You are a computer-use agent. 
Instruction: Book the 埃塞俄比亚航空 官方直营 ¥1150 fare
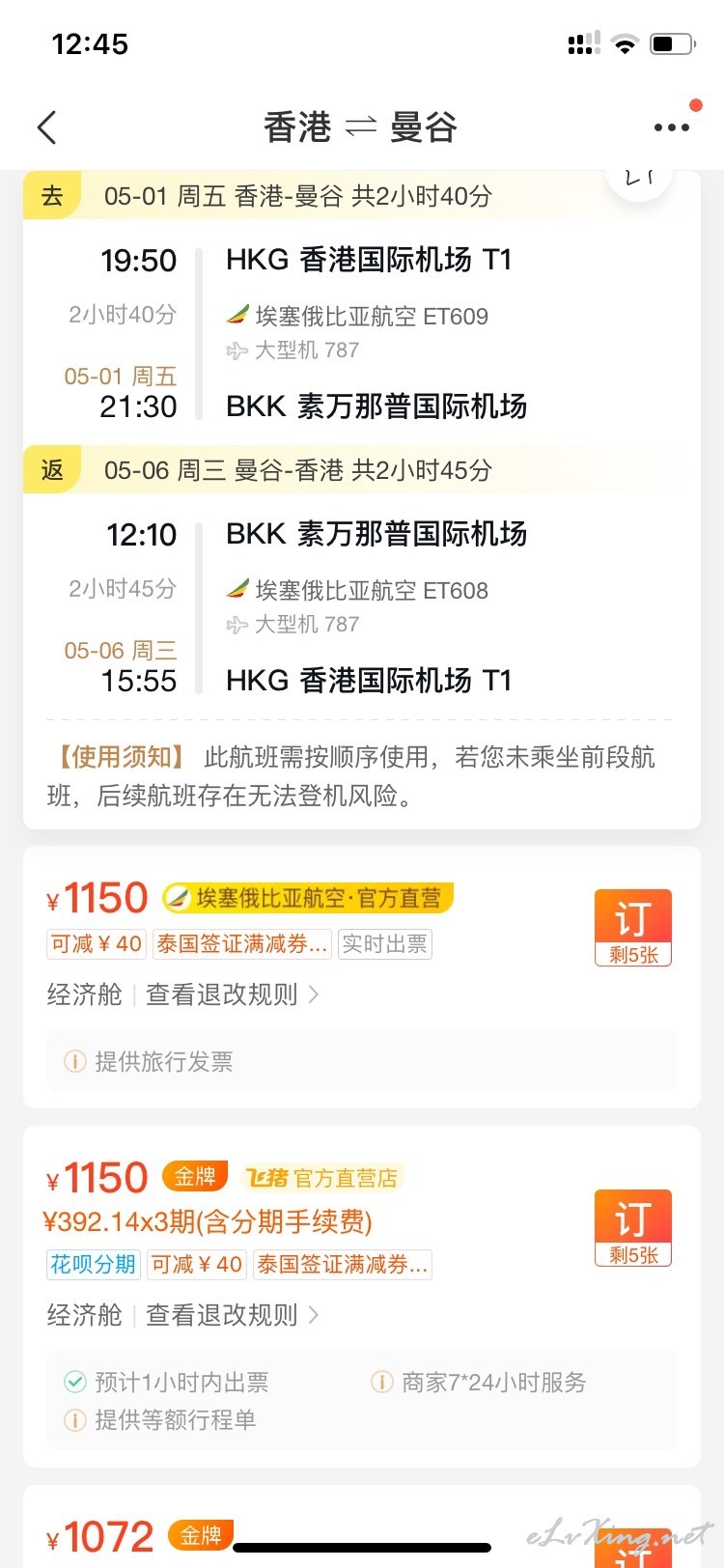(x=633, y=927)
